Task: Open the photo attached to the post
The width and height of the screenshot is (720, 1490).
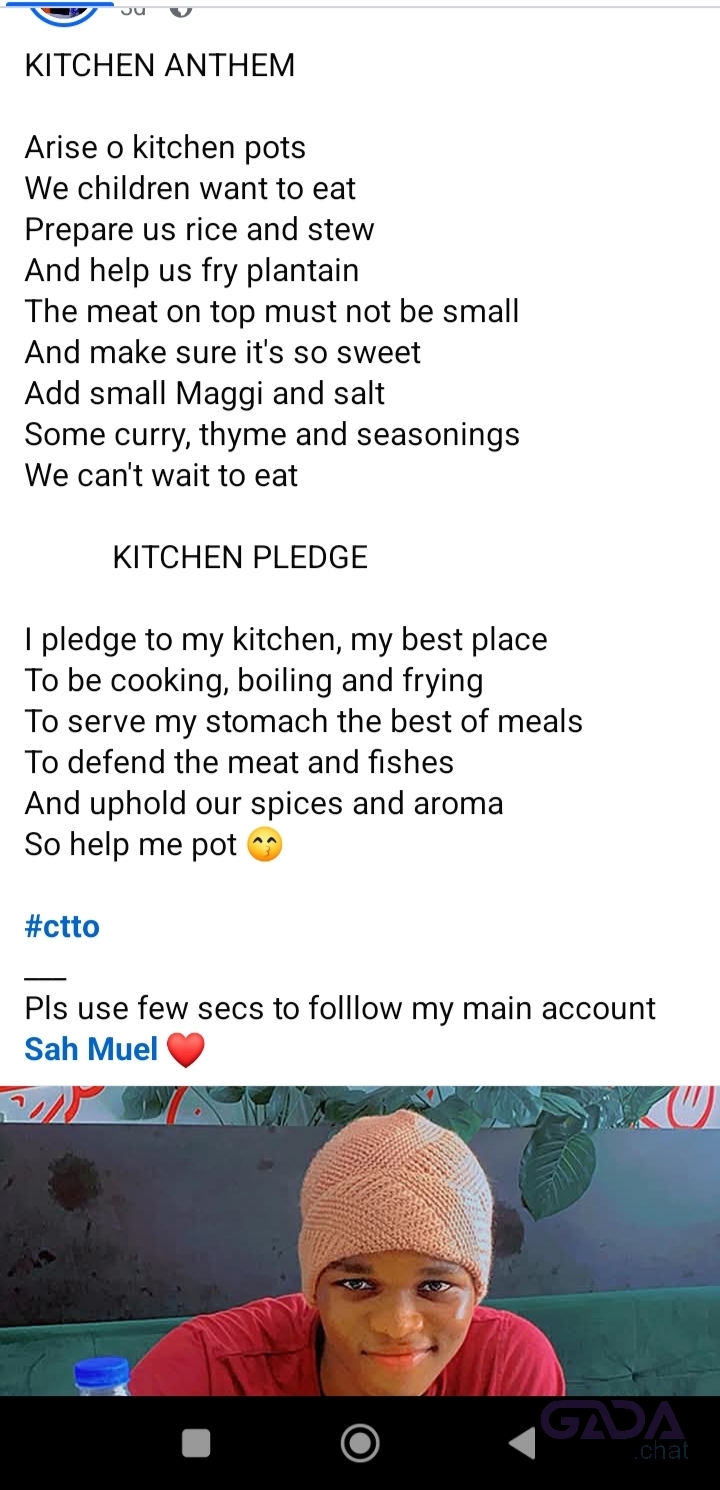Action: point(360,1240)
